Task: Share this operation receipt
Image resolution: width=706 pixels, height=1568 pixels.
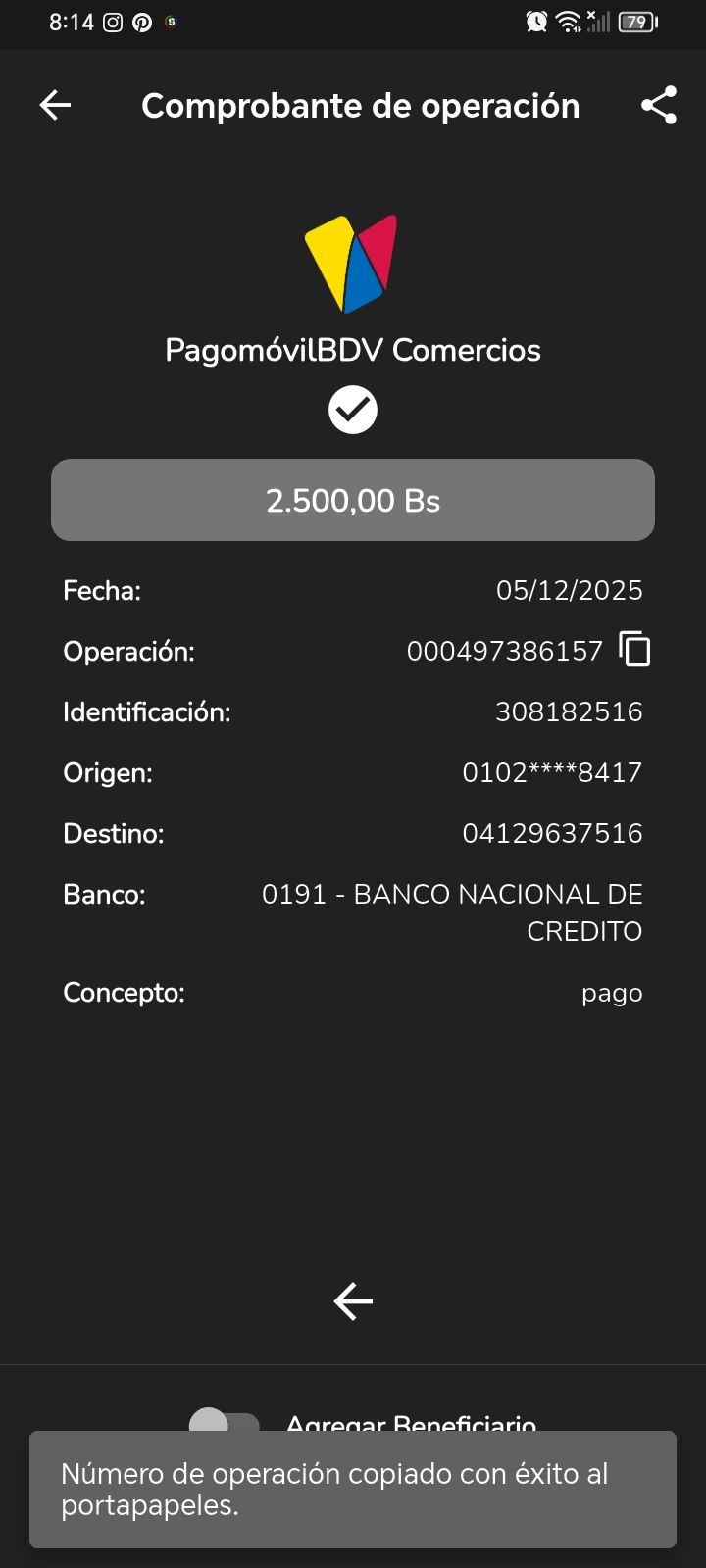Action: 659,105
